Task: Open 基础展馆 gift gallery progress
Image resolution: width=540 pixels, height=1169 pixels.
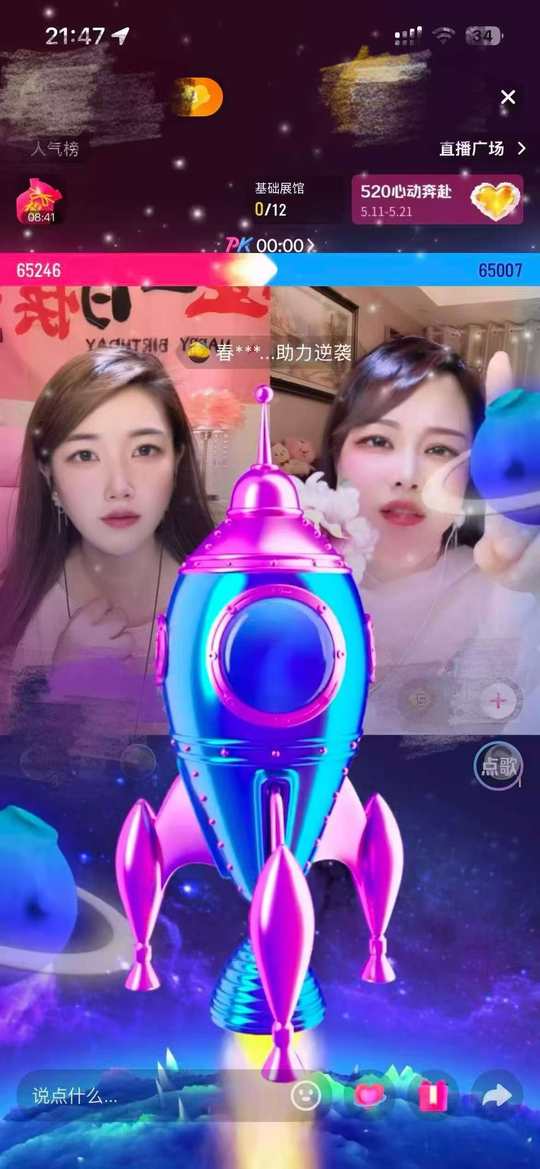Action: pyautogui.click(x=279, y=200)
